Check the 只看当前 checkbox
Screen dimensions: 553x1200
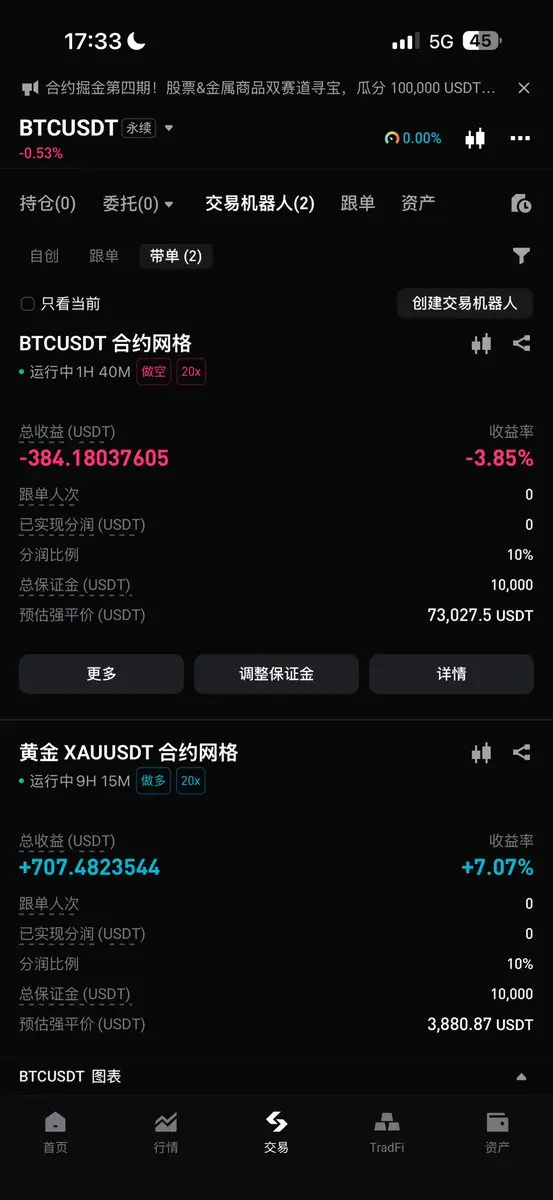point(28,303)
